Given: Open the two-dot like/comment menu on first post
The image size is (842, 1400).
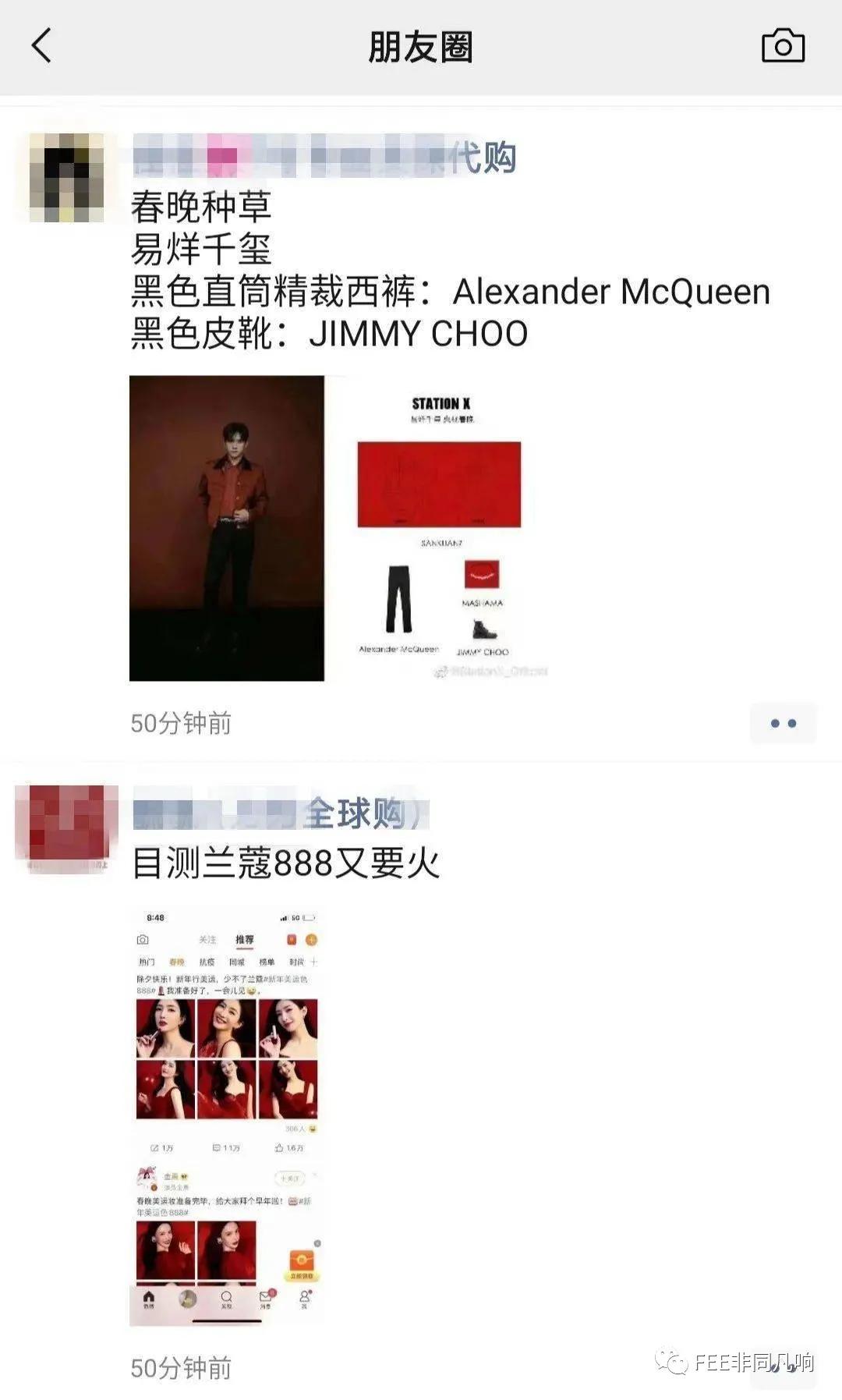Looking at the screenshot, I should click(x=785, y=724).
